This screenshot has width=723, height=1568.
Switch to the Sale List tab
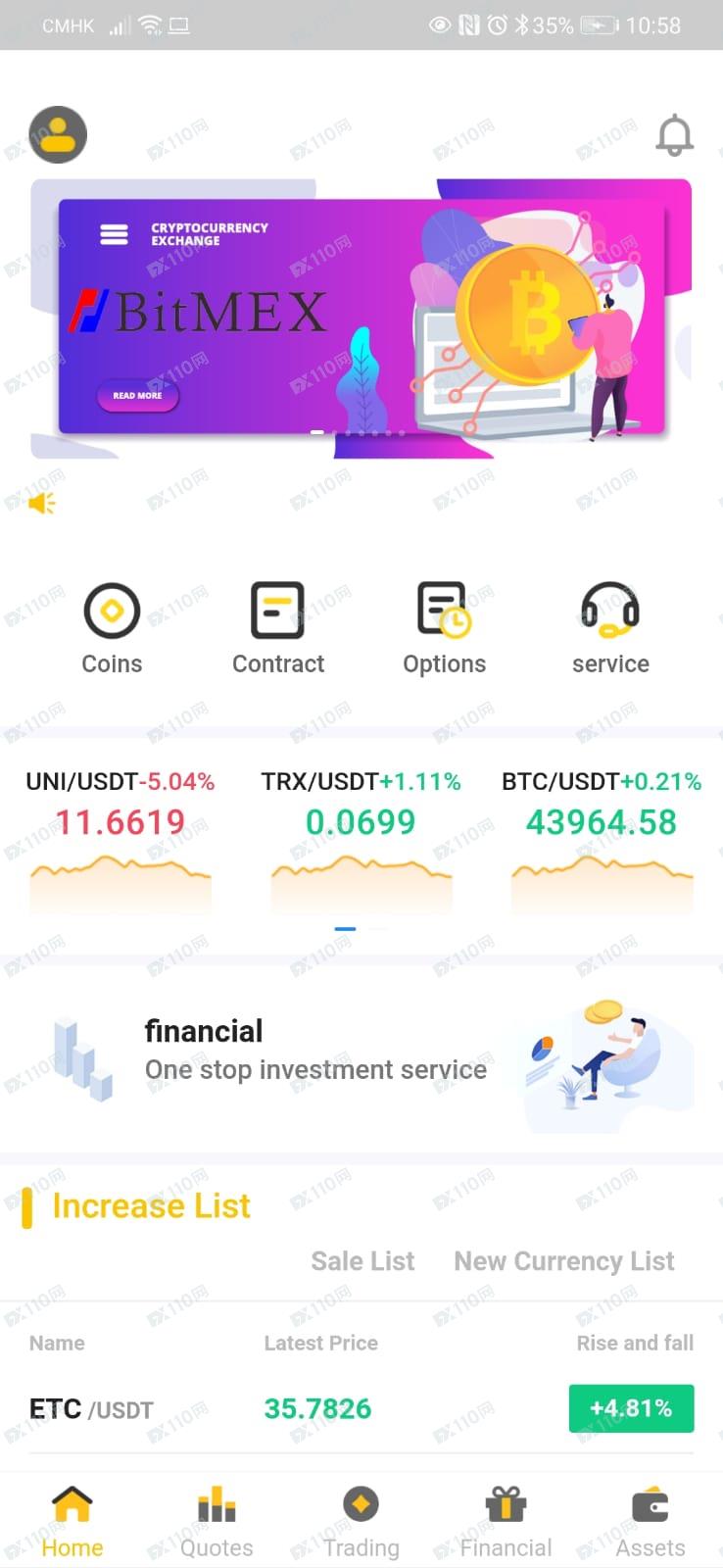(x=362, y=1261)
